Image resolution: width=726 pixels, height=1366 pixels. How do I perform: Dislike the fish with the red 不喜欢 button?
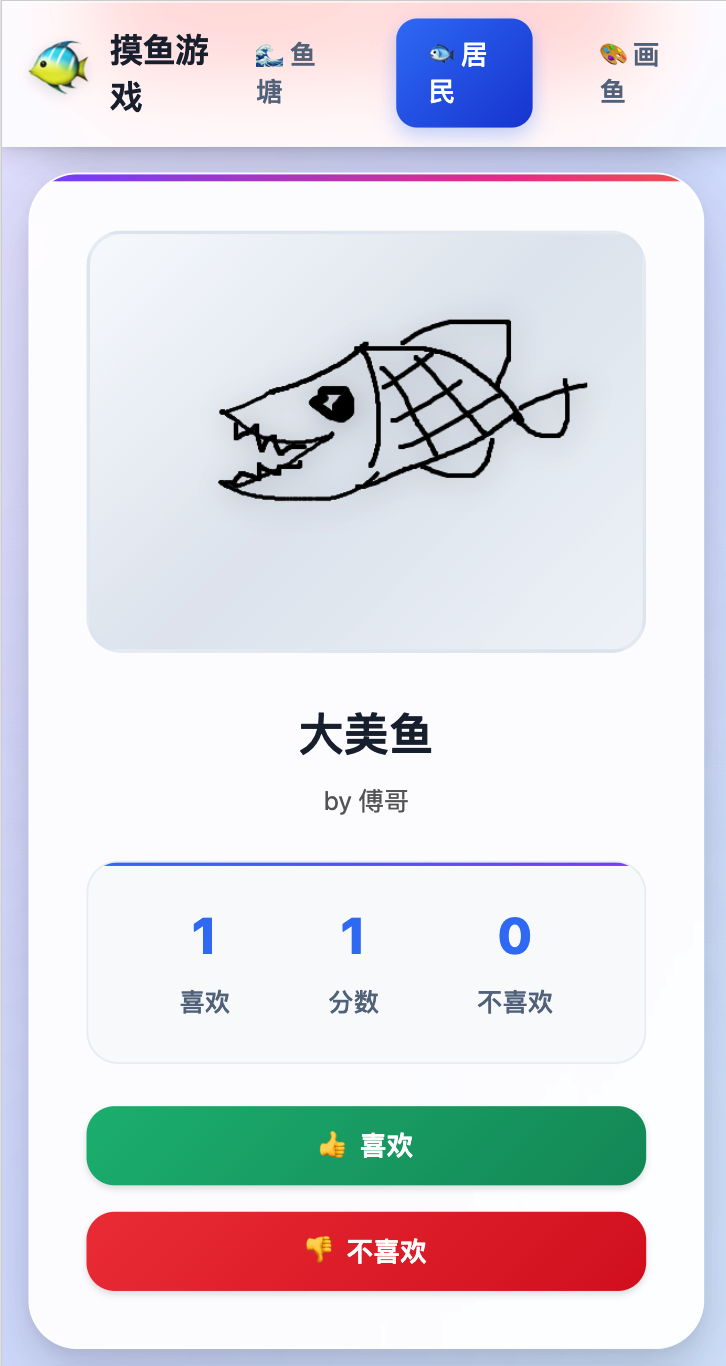coord(366,1251)
